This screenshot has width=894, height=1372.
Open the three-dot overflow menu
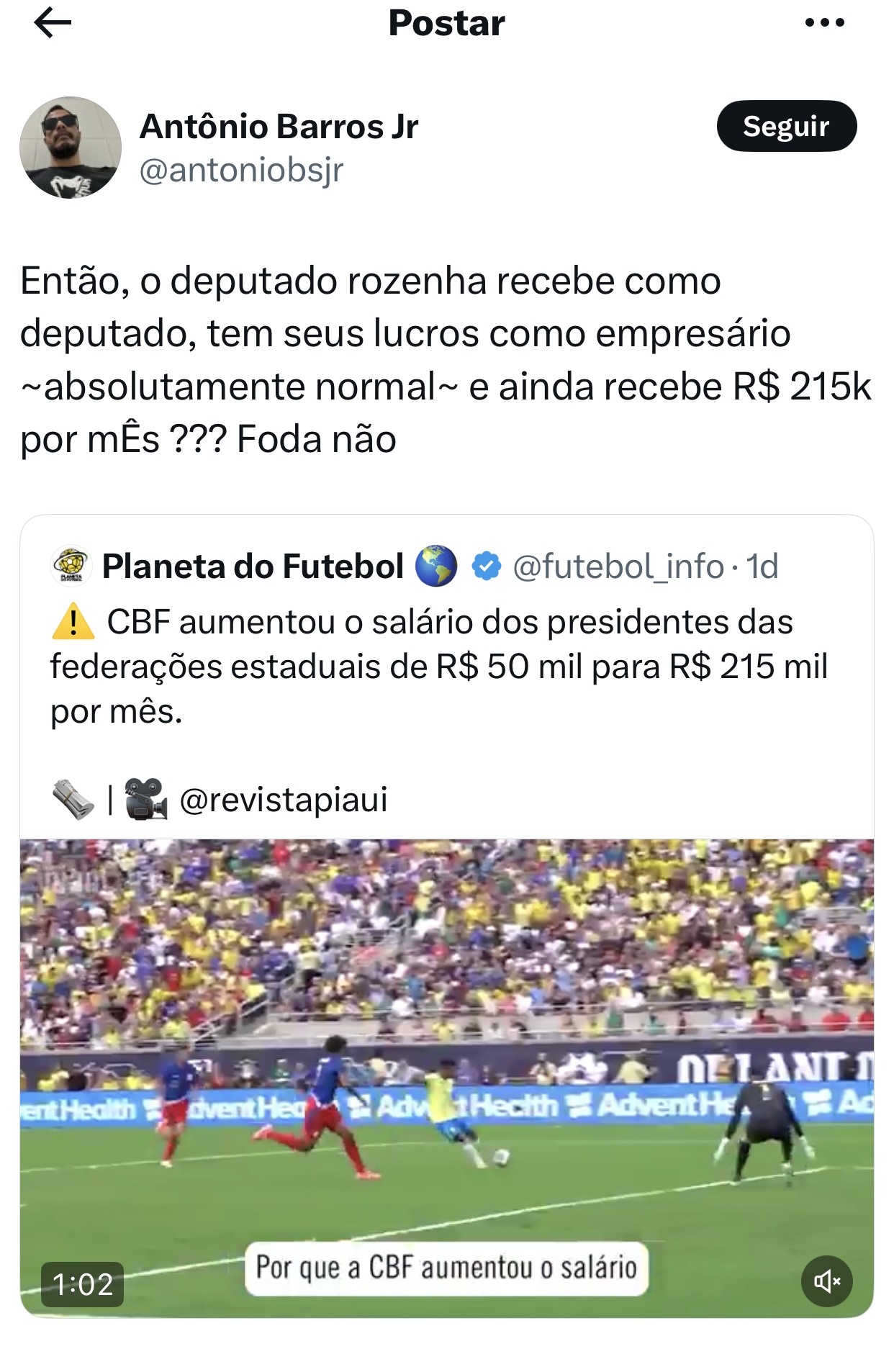(825, 23)
